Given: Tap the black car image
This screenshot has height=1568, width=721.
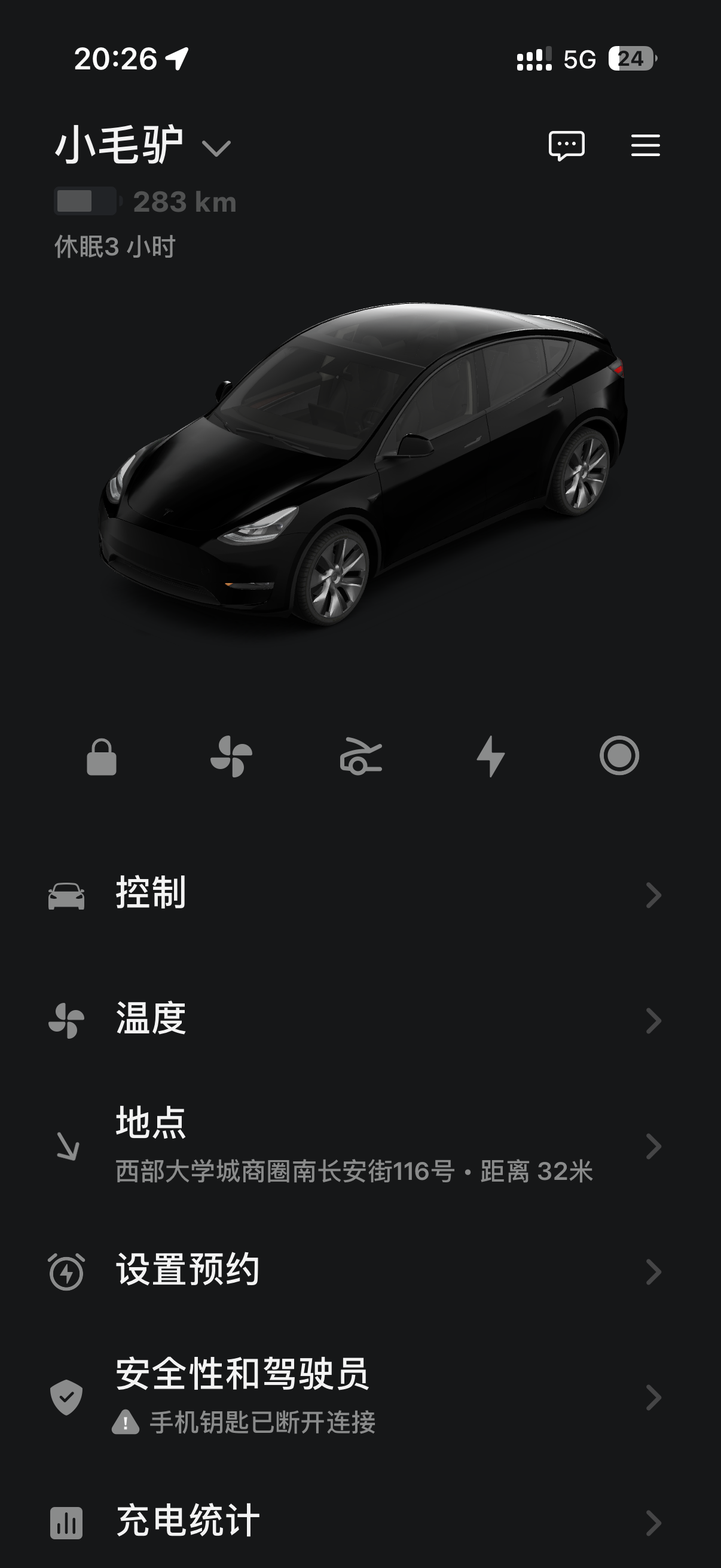Looking at the screenshot, I should pyautogui.click(x=363, y=464).
